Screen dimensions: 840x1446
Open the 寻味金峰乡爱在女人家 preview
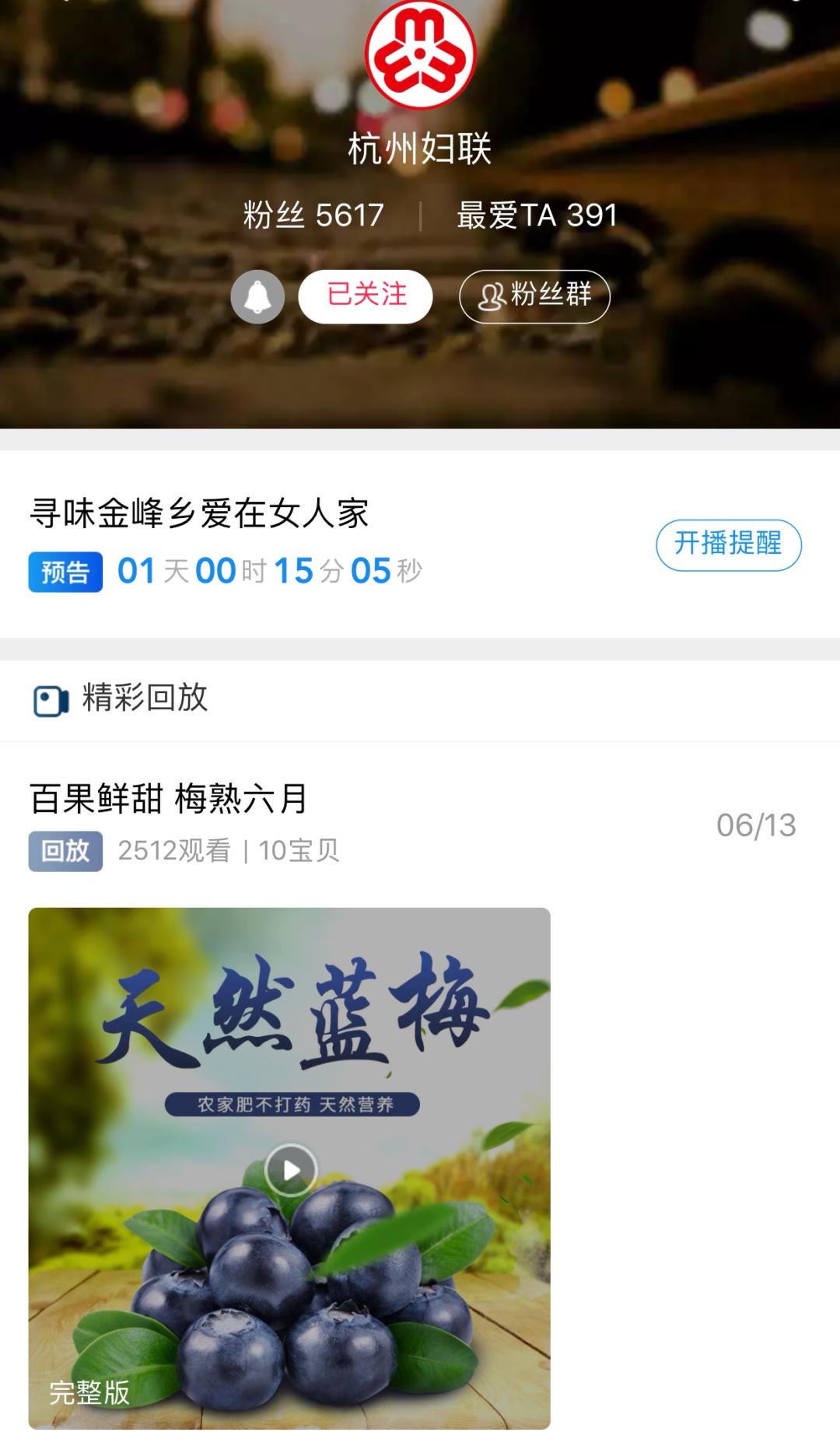click(199, 513)
